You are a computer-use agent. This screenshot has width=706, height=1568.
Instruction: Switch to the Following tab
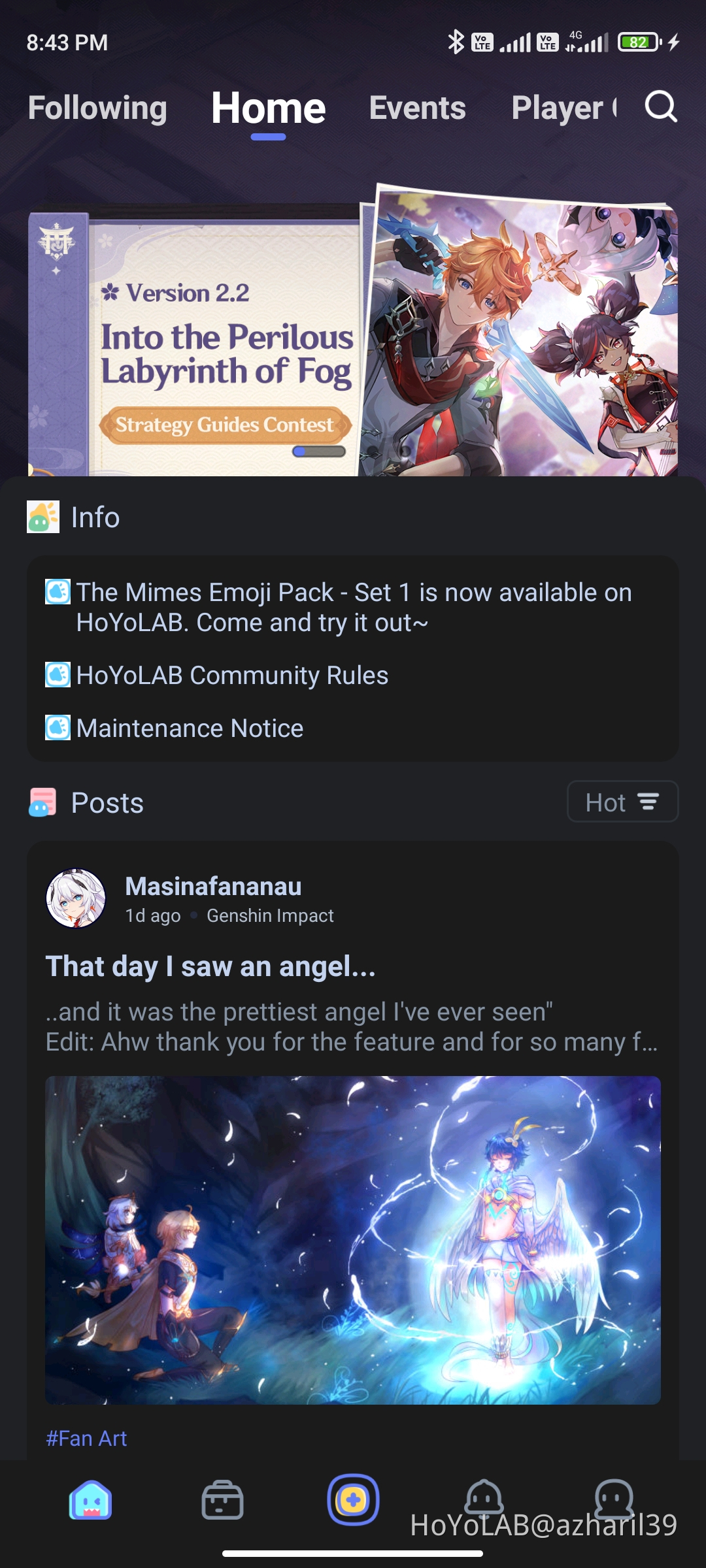click(97, 108)
